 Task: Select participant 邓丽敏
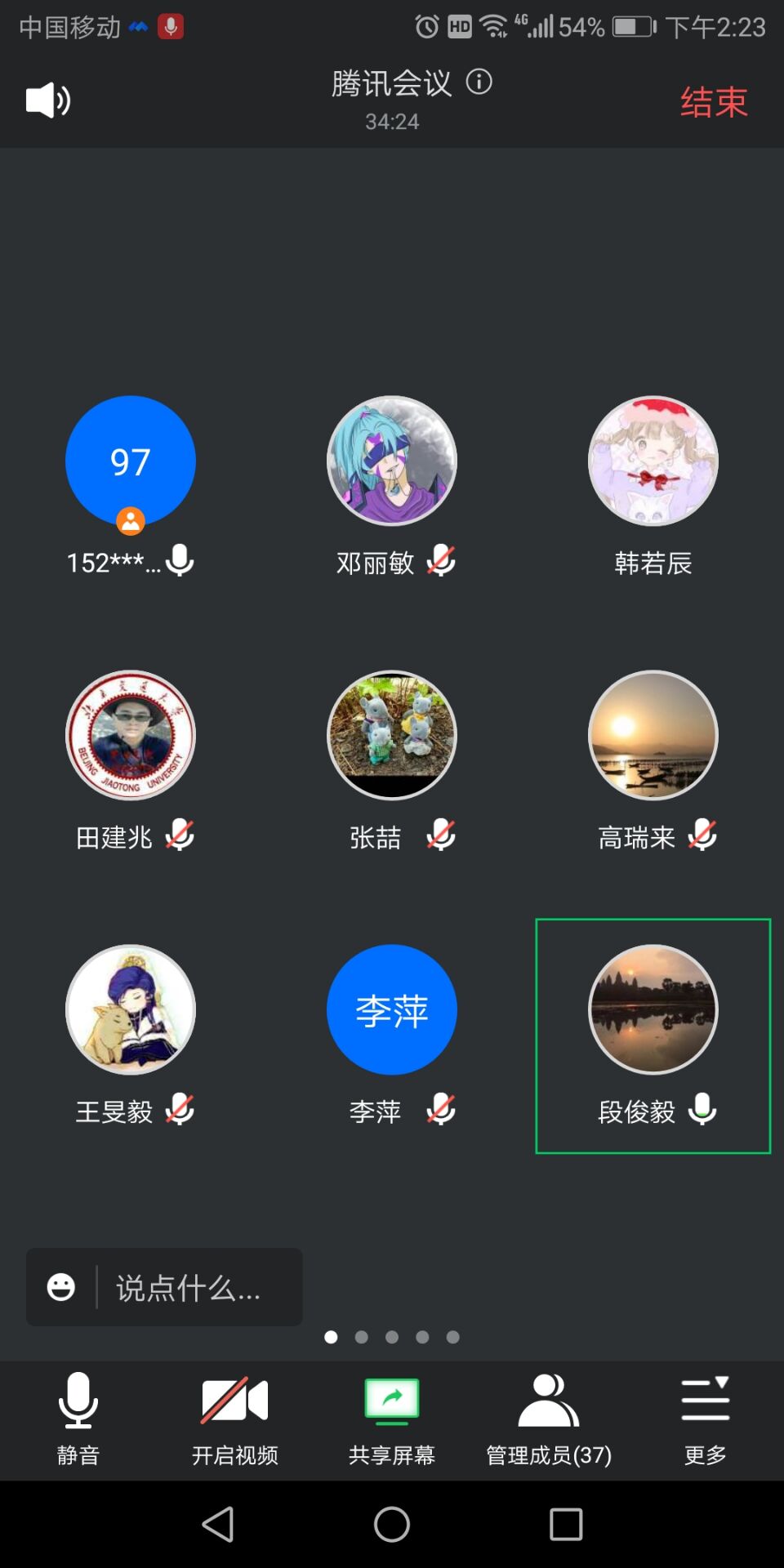[x=392, y=462]
